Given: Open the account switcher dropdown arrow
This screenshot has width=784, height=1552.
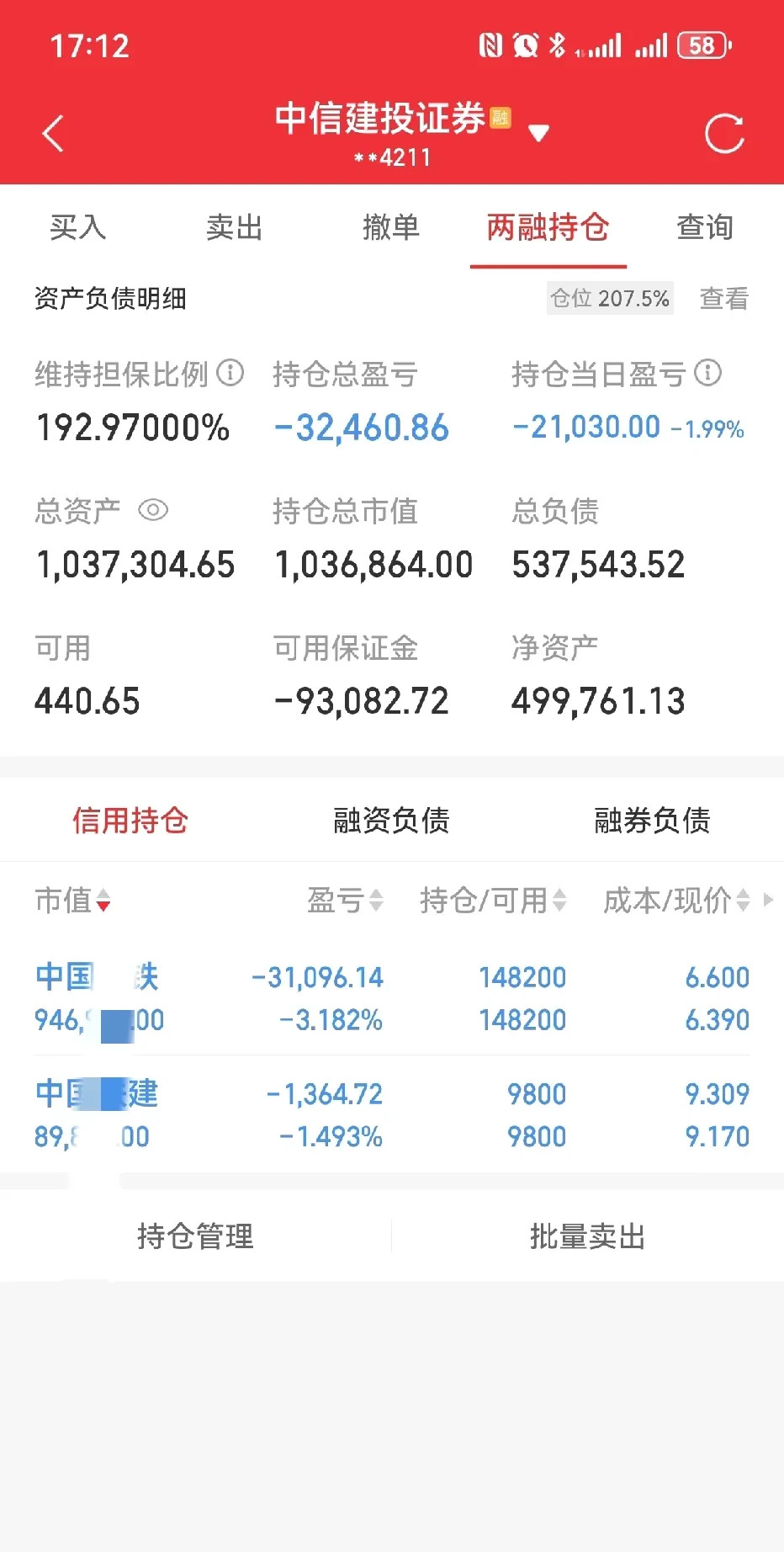Looking at the screenshot, I should click(x=538, y=132).
